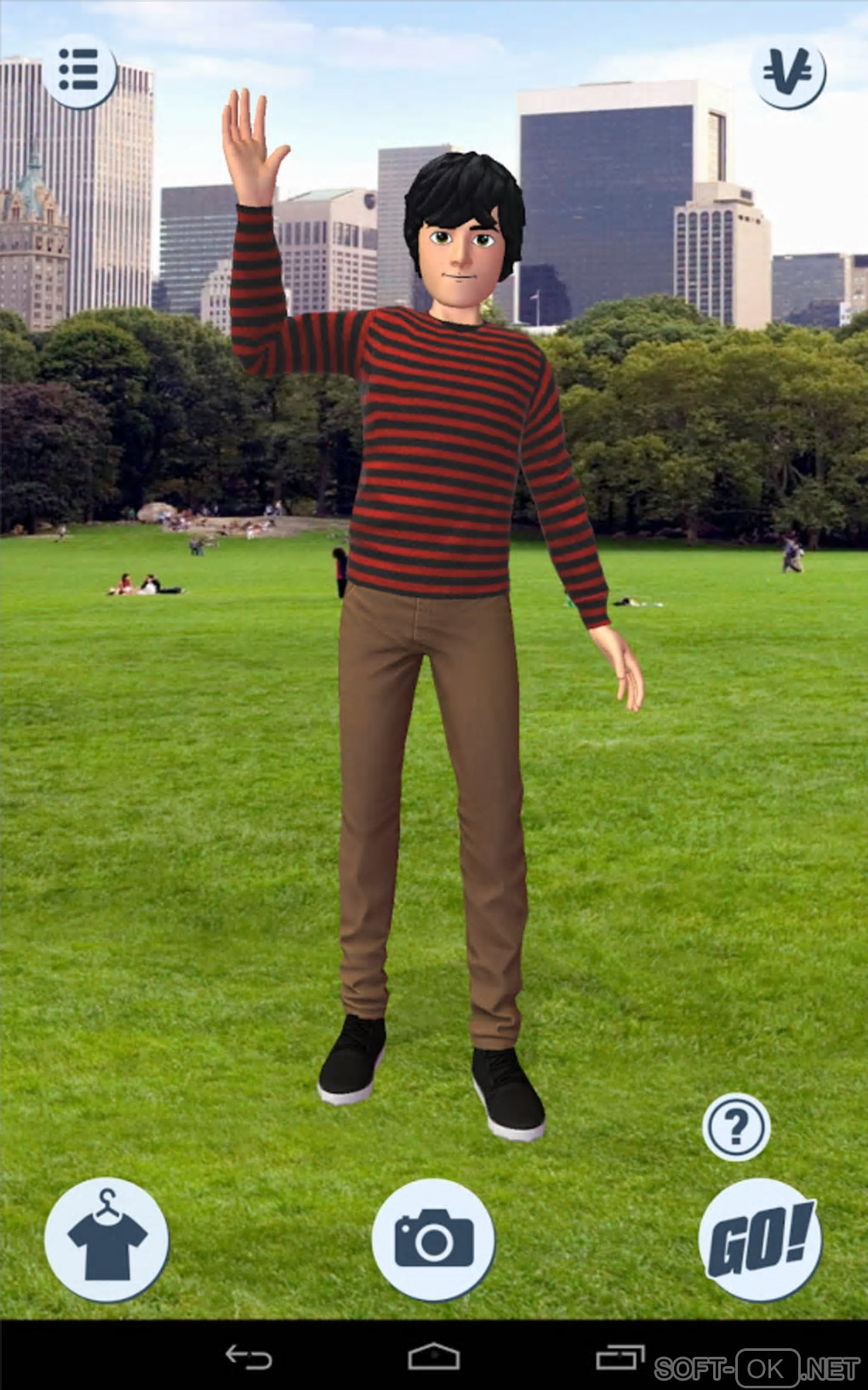Viewport: 868px width, 1390px height.
Task: Take a photo with camera button
Action: pyautogui.click(x=433, y=1239)
